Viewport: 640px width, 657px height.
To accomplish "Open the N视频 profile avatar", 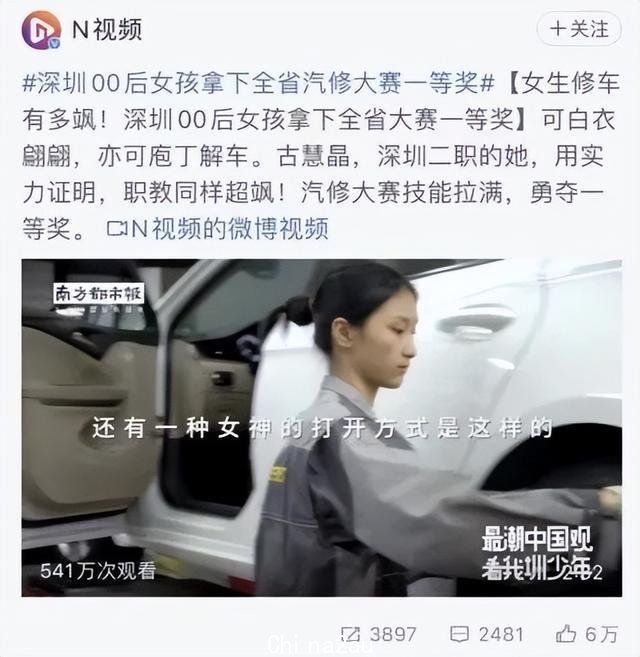I will [x=41, y=30].
